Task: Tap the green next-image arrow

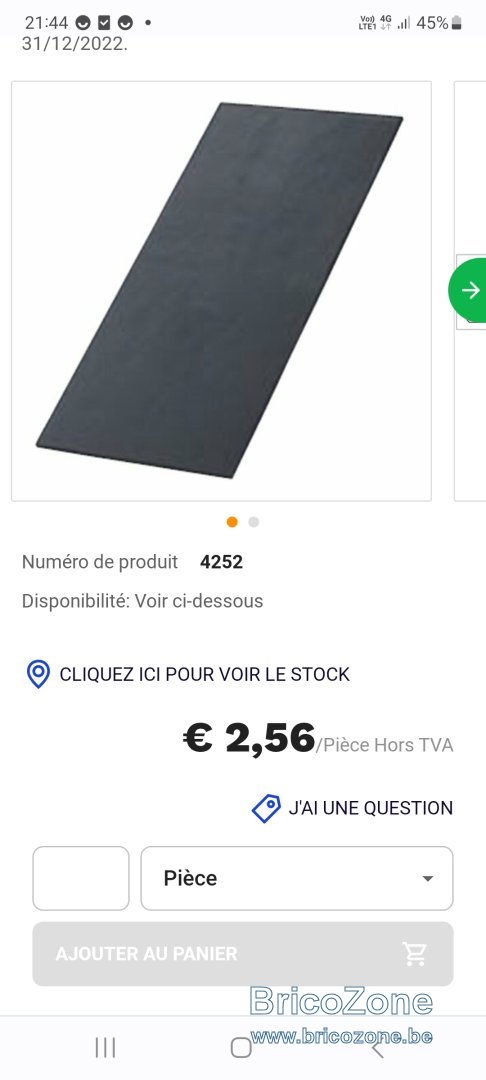Action: click(x=468, y=290)
